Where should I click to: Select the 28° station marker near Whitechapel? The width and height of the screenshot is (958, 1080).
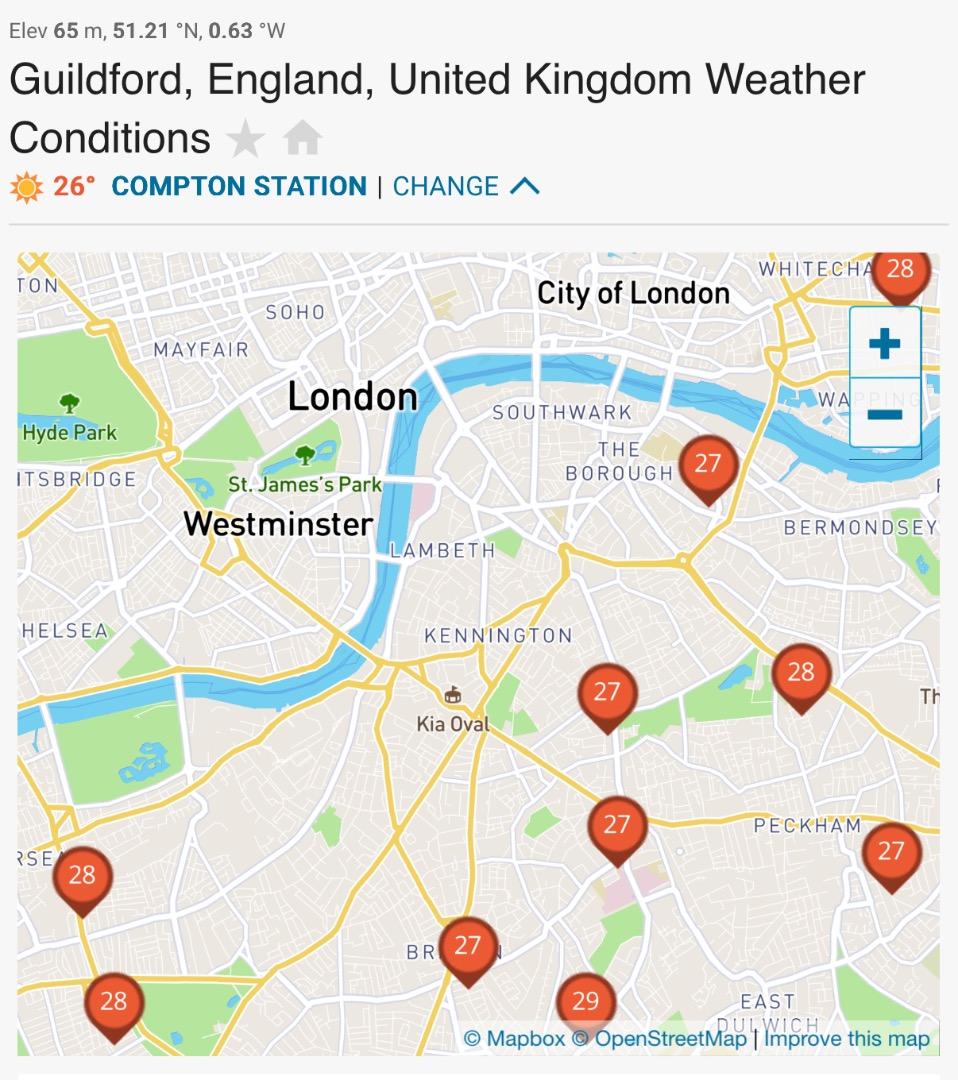[900, 271]
